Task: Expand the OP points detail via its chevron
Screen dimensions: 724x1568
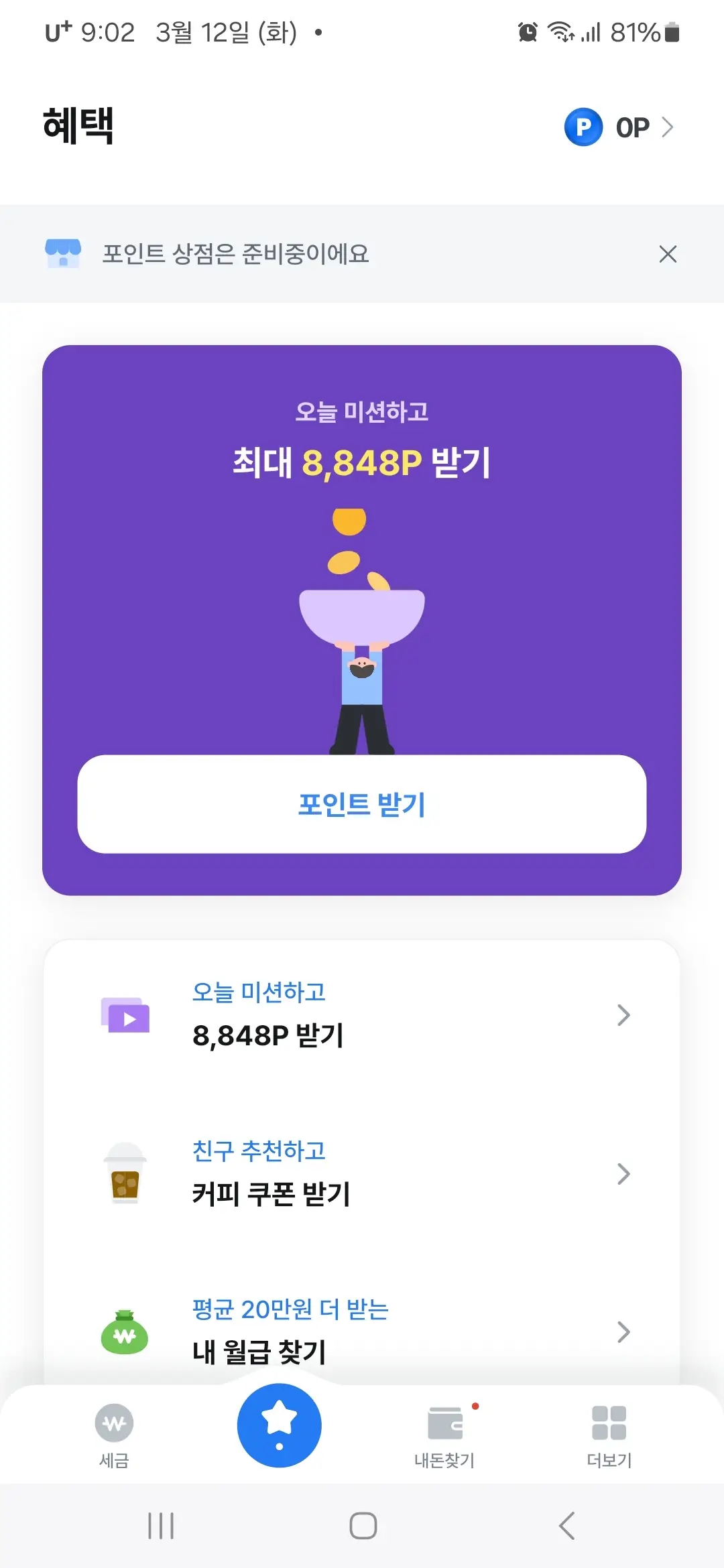Action: click(x=668, y=127)
